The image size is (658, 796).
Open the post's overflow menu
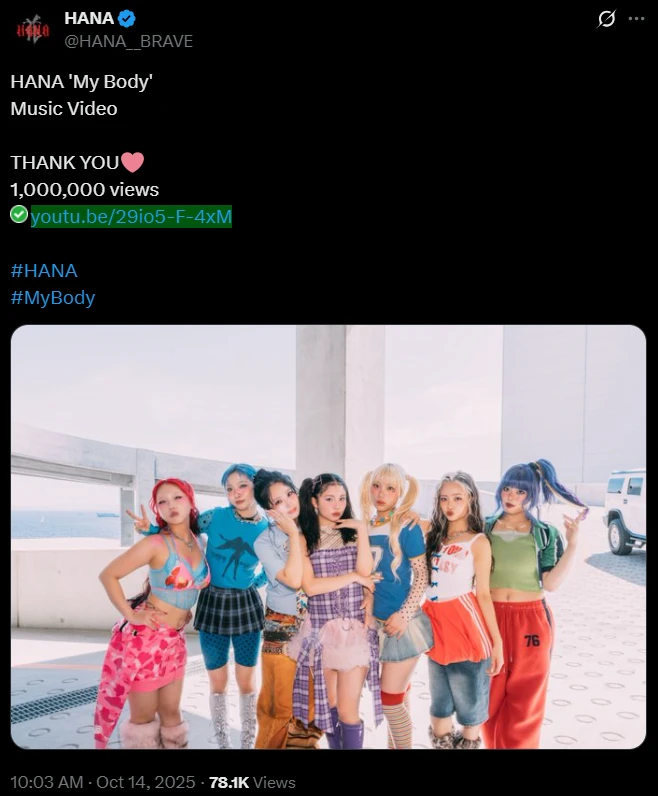click(x=636, y=19)
